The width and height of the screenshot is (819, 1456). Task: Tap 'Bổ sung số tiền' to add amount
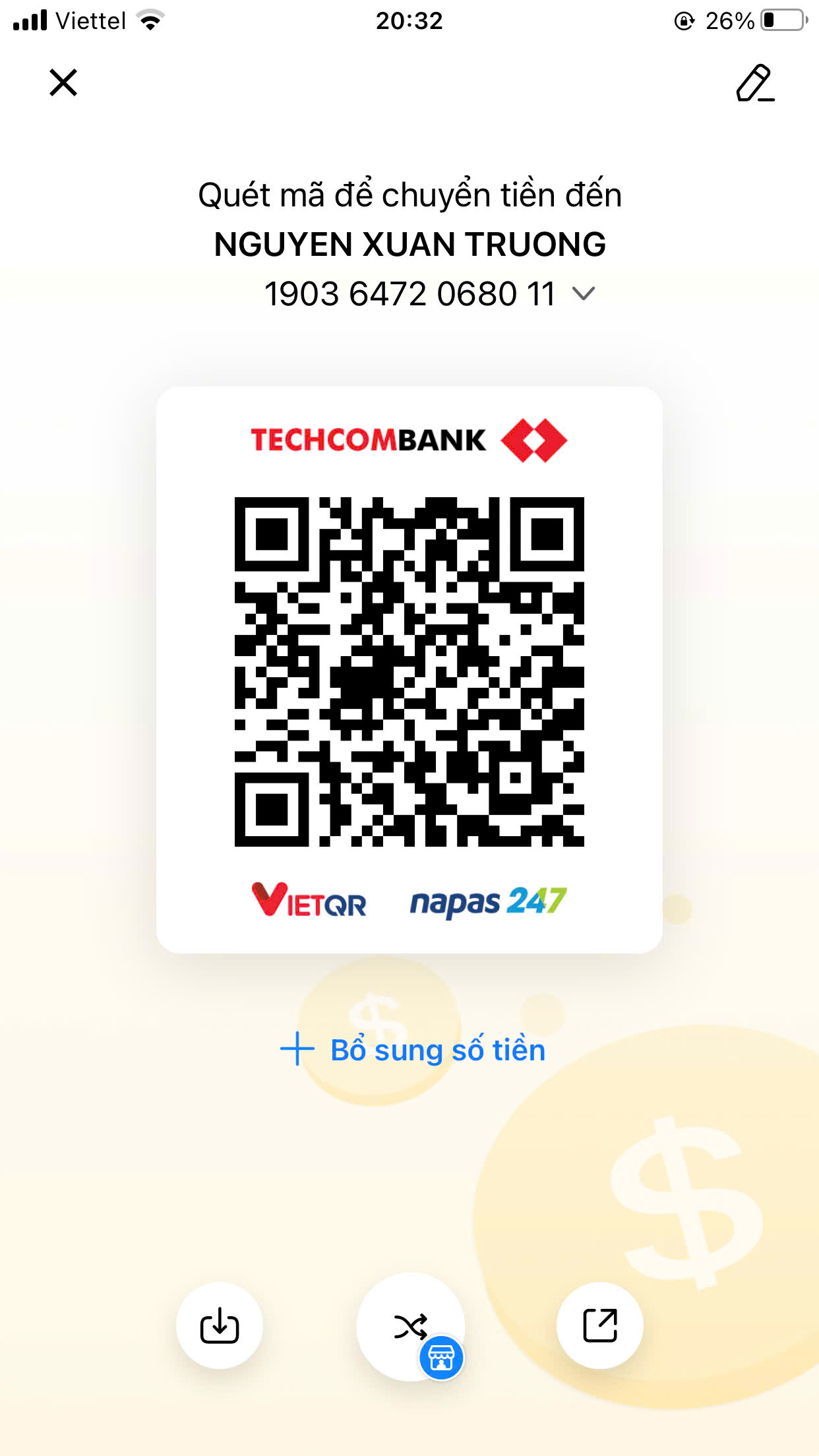pos(413,1049)
